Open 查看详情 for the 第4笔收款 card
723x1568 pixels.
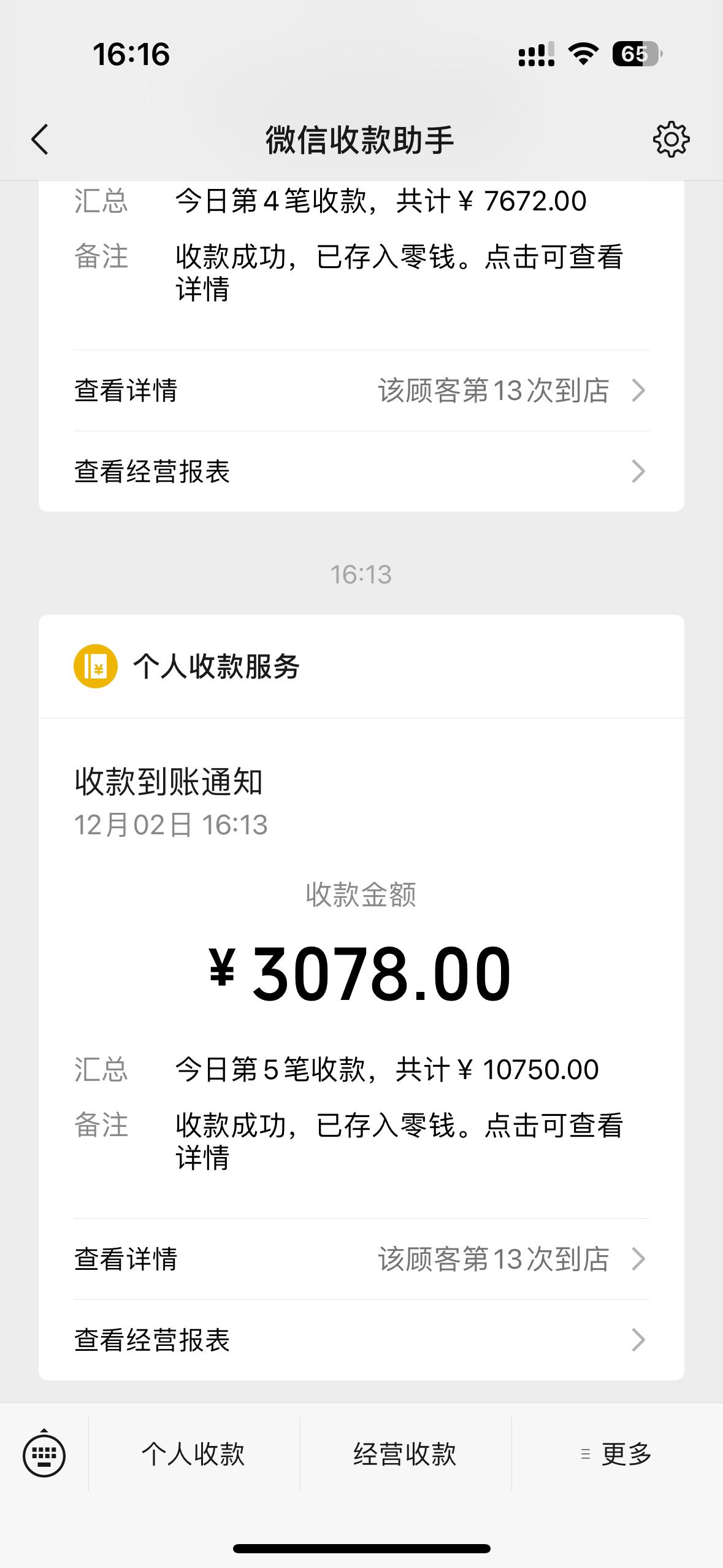click(361, 390)
